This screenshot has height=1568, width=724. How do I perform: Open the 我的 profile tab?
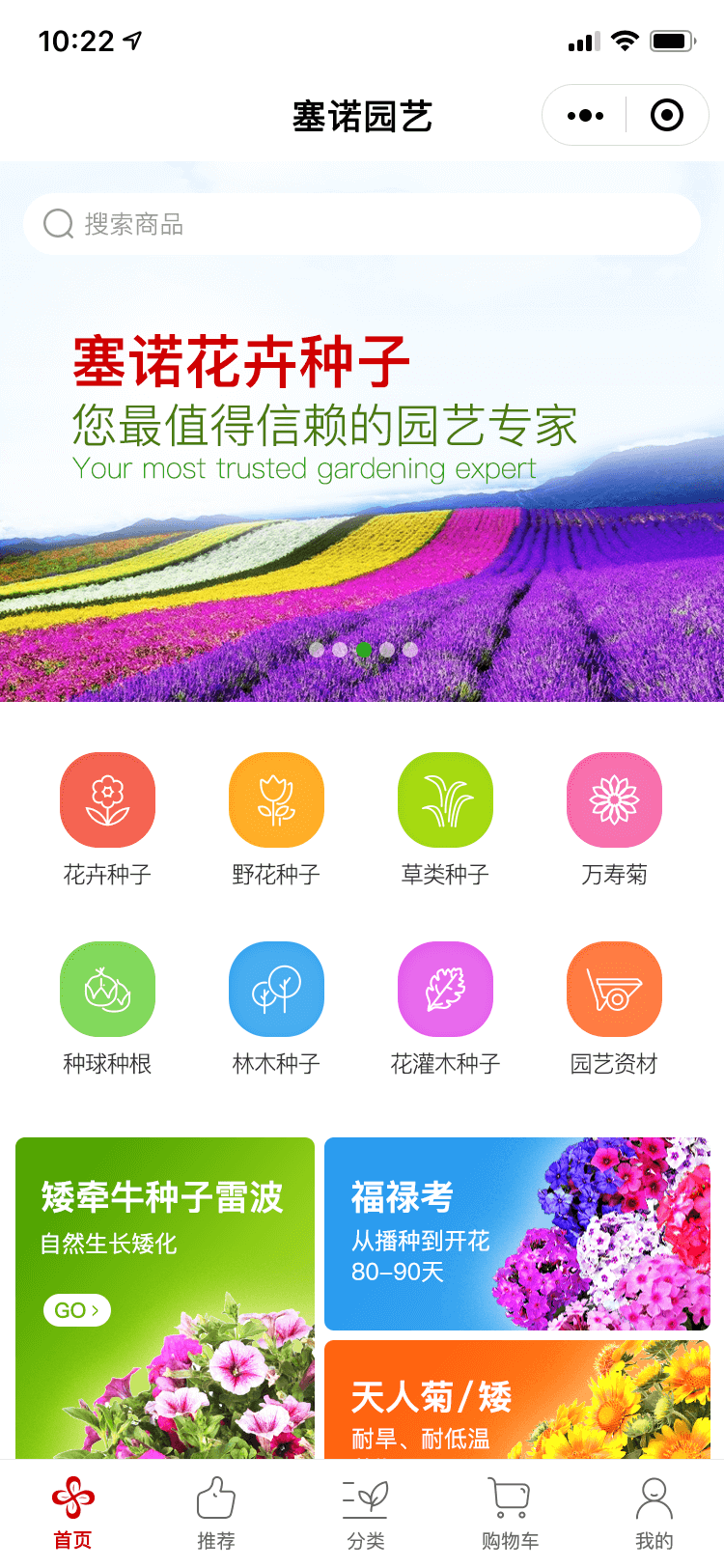tap(654, 1513)
